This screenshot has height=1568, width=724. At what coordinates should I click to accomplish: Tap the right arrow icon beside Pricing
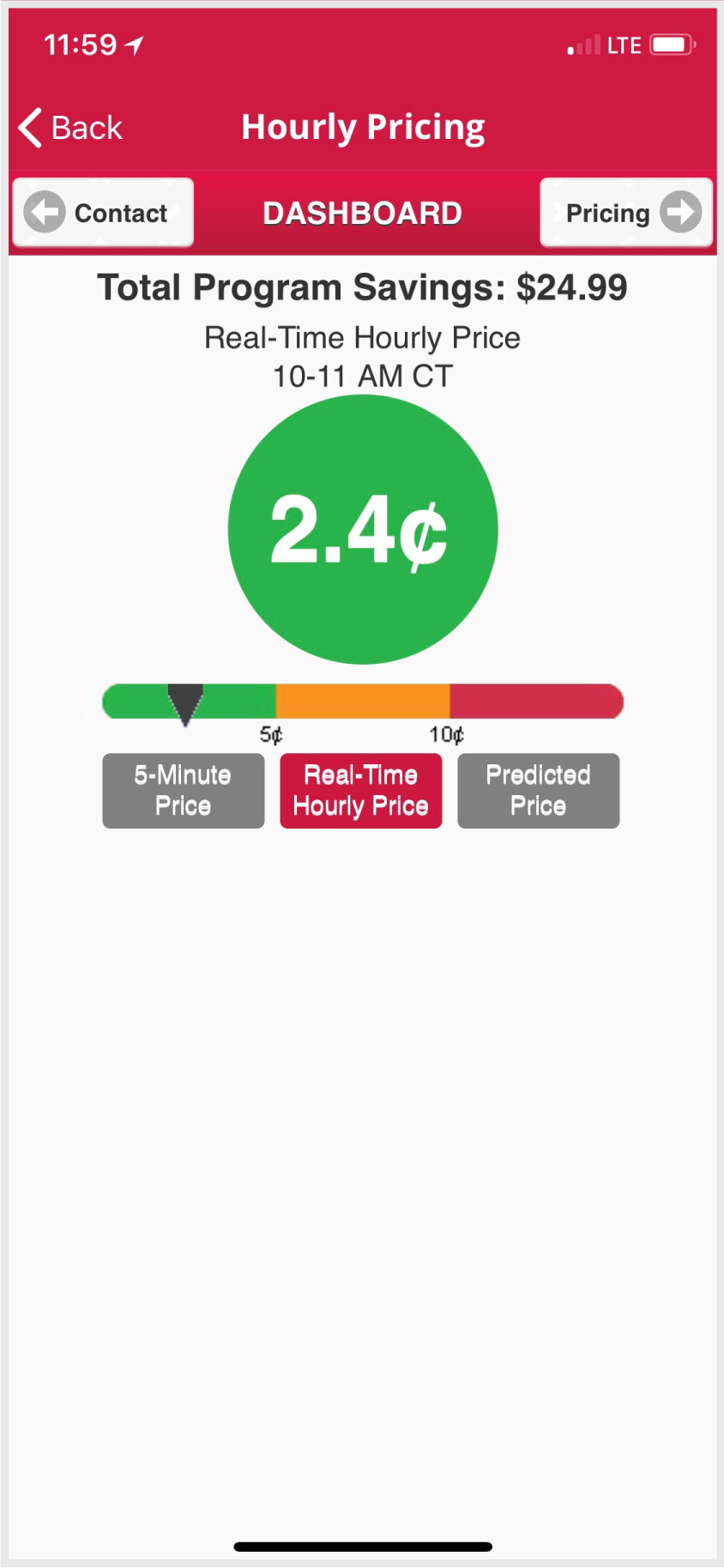click(680, 213)
